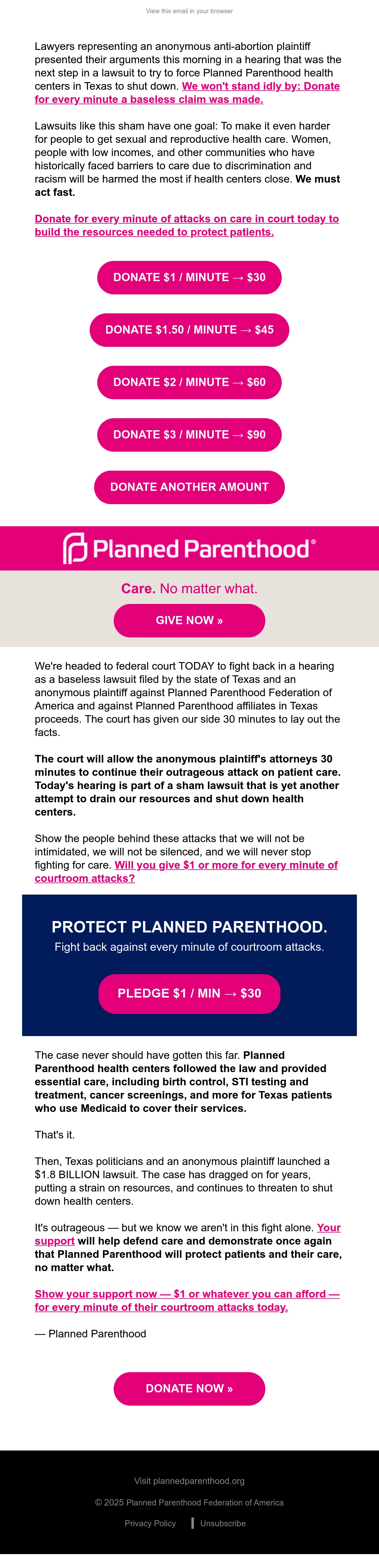Tap the Give Now button

point(189,620)
